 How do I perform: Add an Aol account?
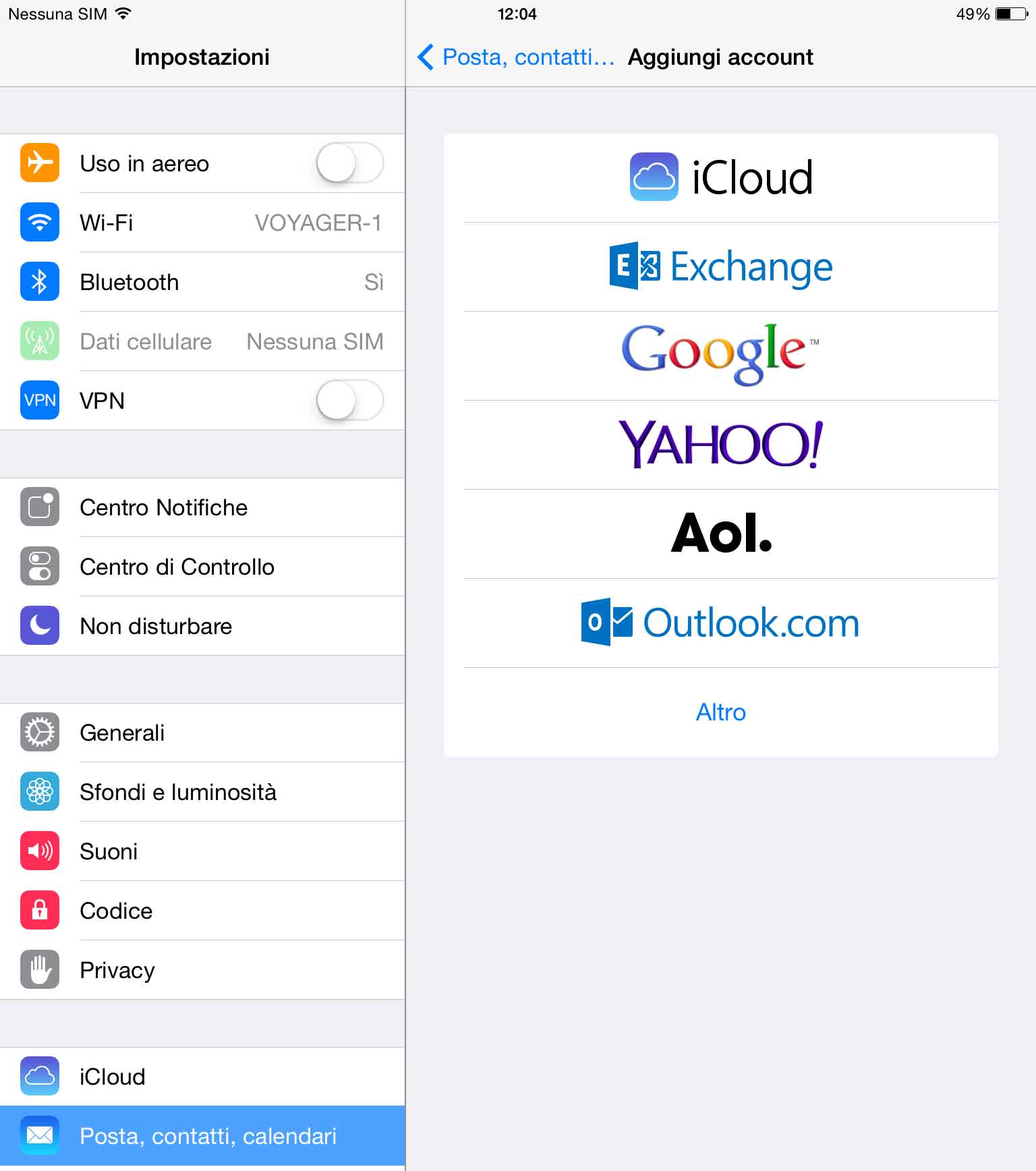tap(720, 534)
